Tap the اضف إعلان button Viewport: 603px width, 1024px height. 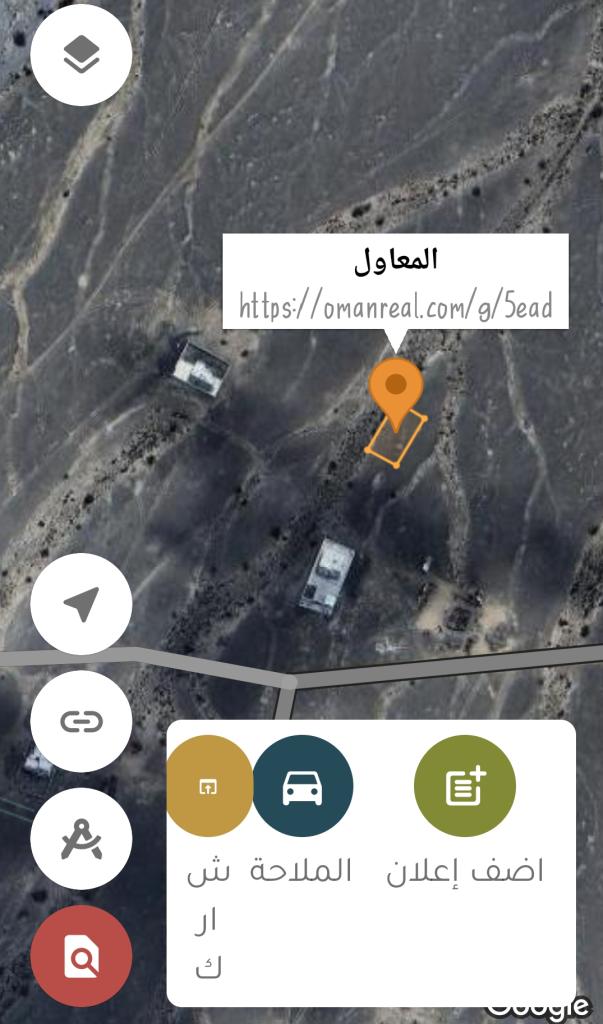click(x=465, y=786)
